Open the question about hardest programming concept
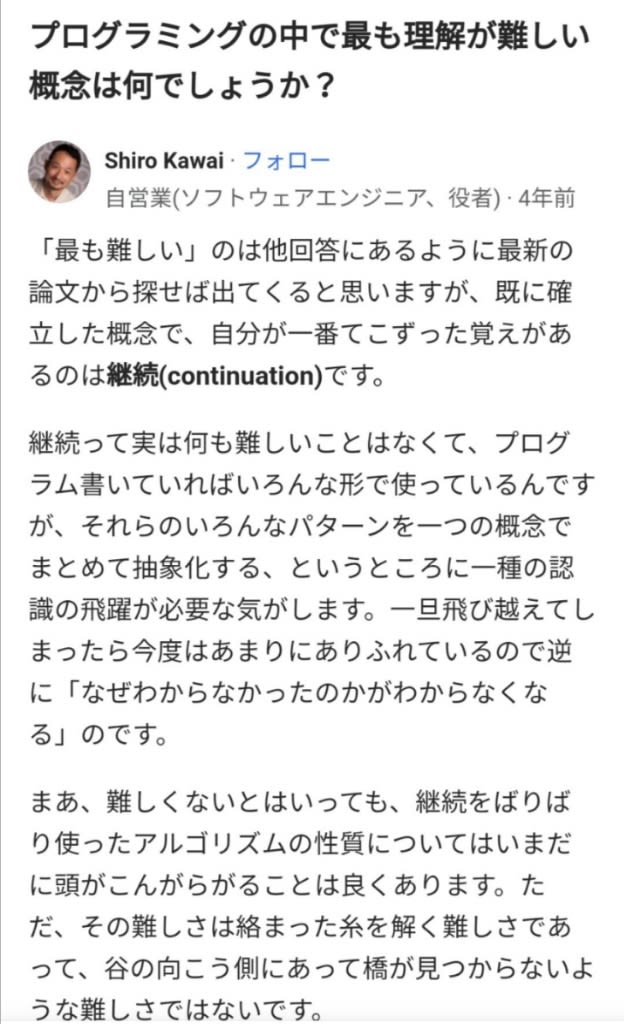624x1024 pixels. point(309,60)
